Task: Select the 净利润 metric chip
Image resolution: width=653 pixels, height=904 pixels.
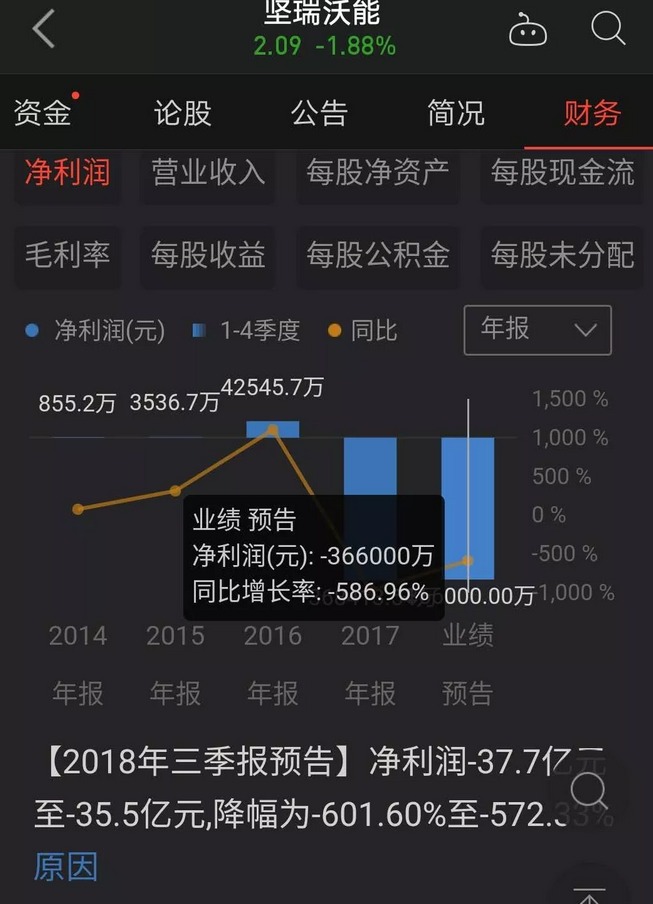Action: point(67,173)
